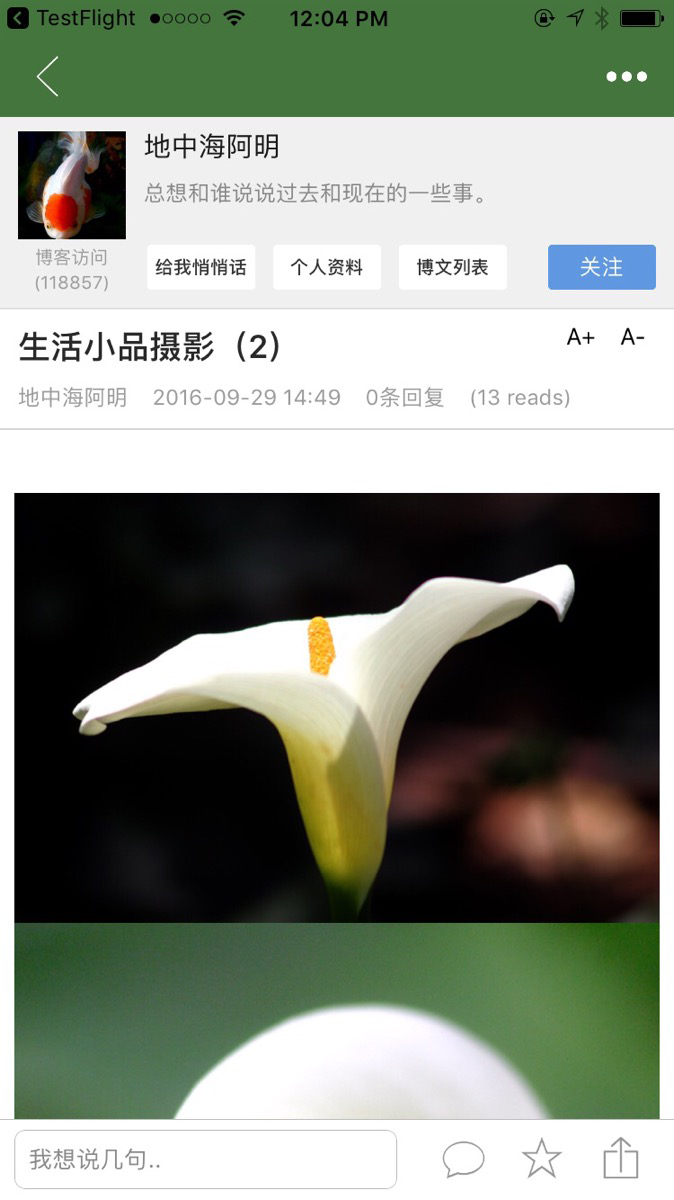Viewport: 674px width, 1200px height.
Task: Increase font size with A+
Action: (580, 338)
